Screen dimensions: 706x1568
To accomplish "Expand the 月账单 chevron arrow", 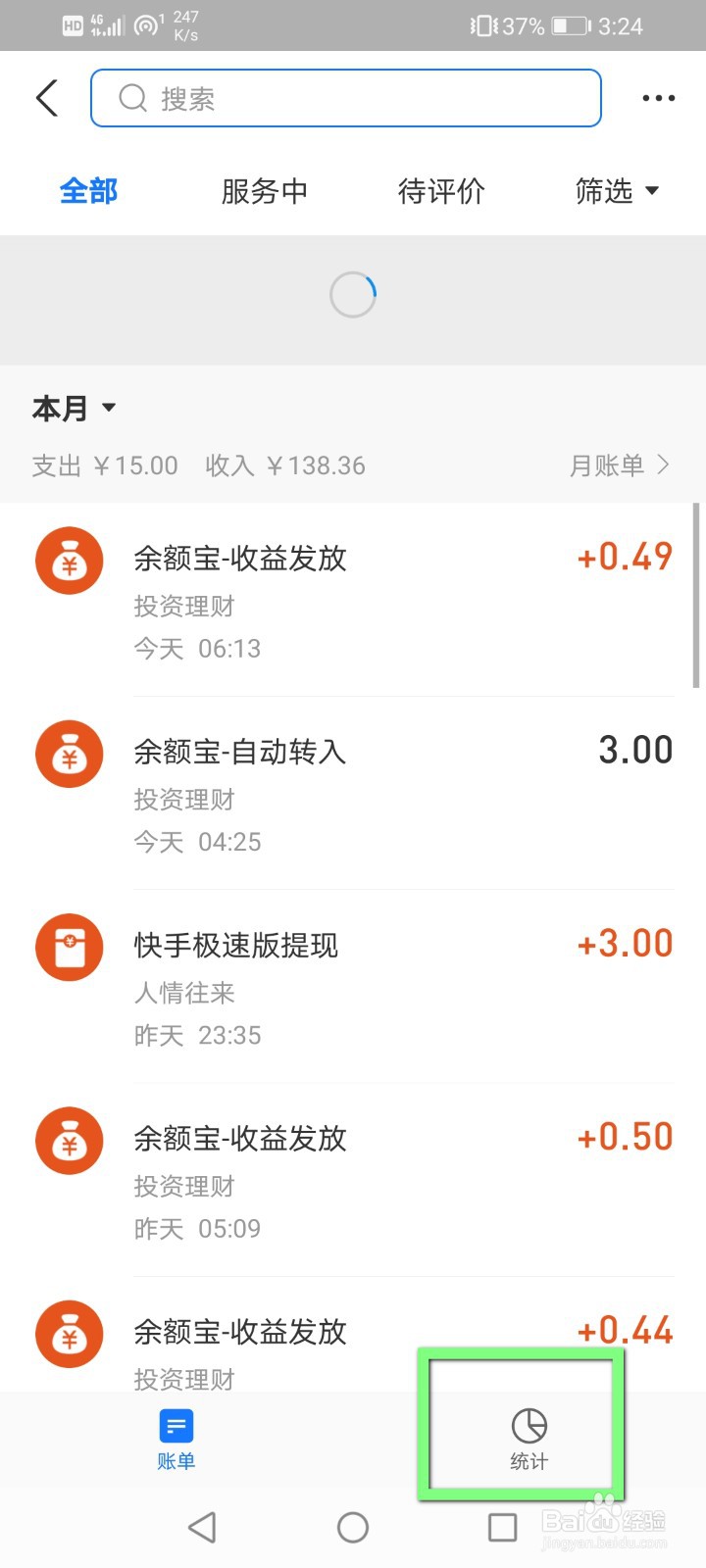I will click(x=663, y=465).
